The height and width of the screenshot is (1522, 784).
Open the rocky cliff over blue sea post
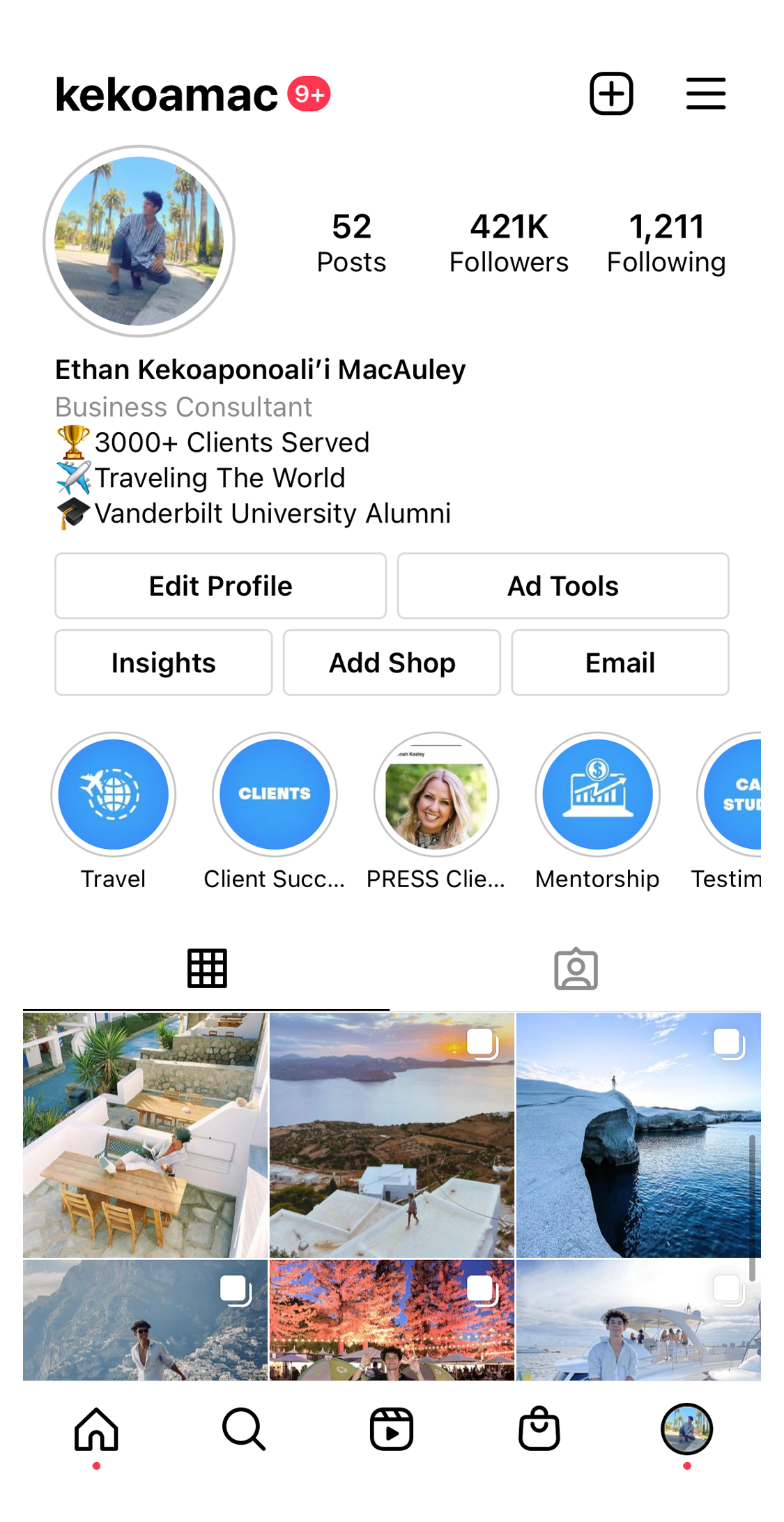pos(638,1135)
